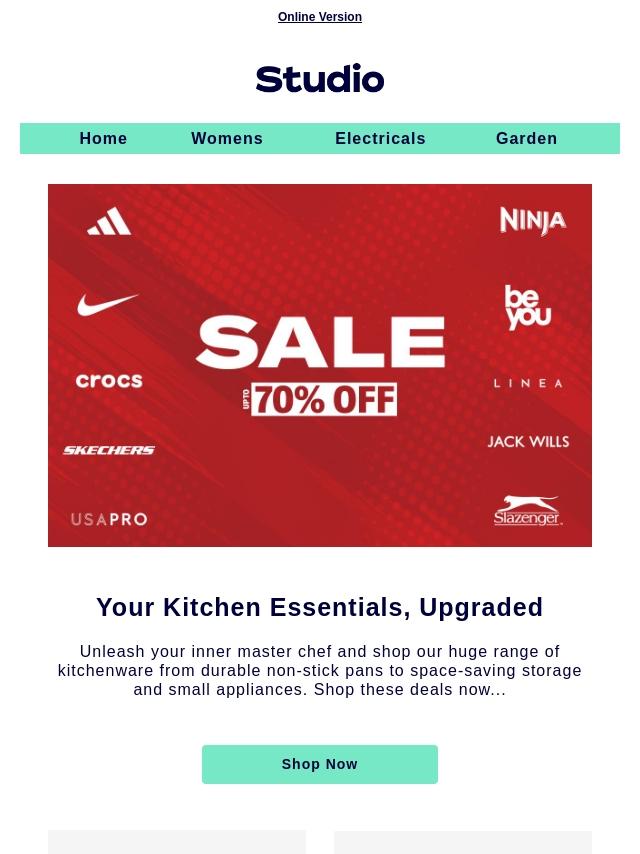Go to the Home section

pos(103,139)
